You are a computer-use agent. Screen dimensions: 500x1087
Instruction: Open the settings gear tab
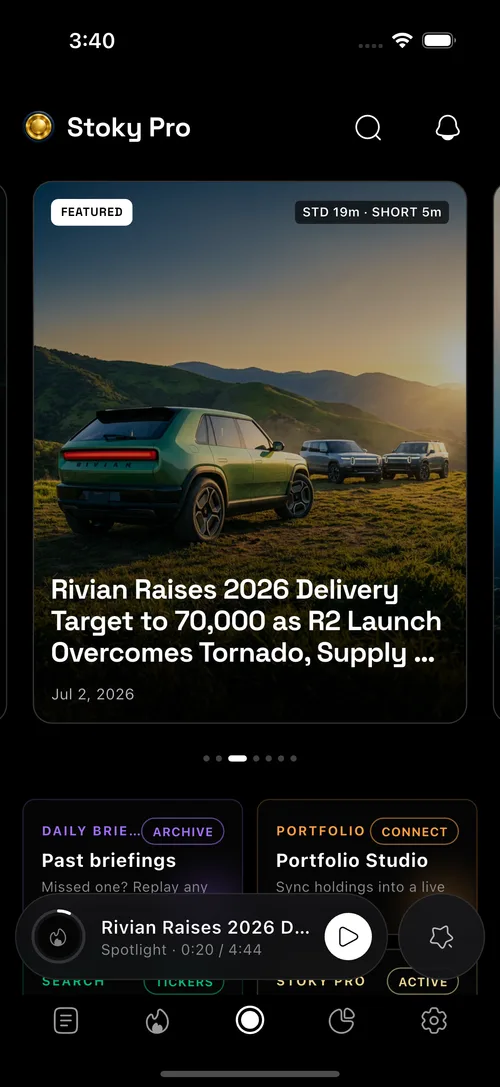click(x=434, y=1020)
